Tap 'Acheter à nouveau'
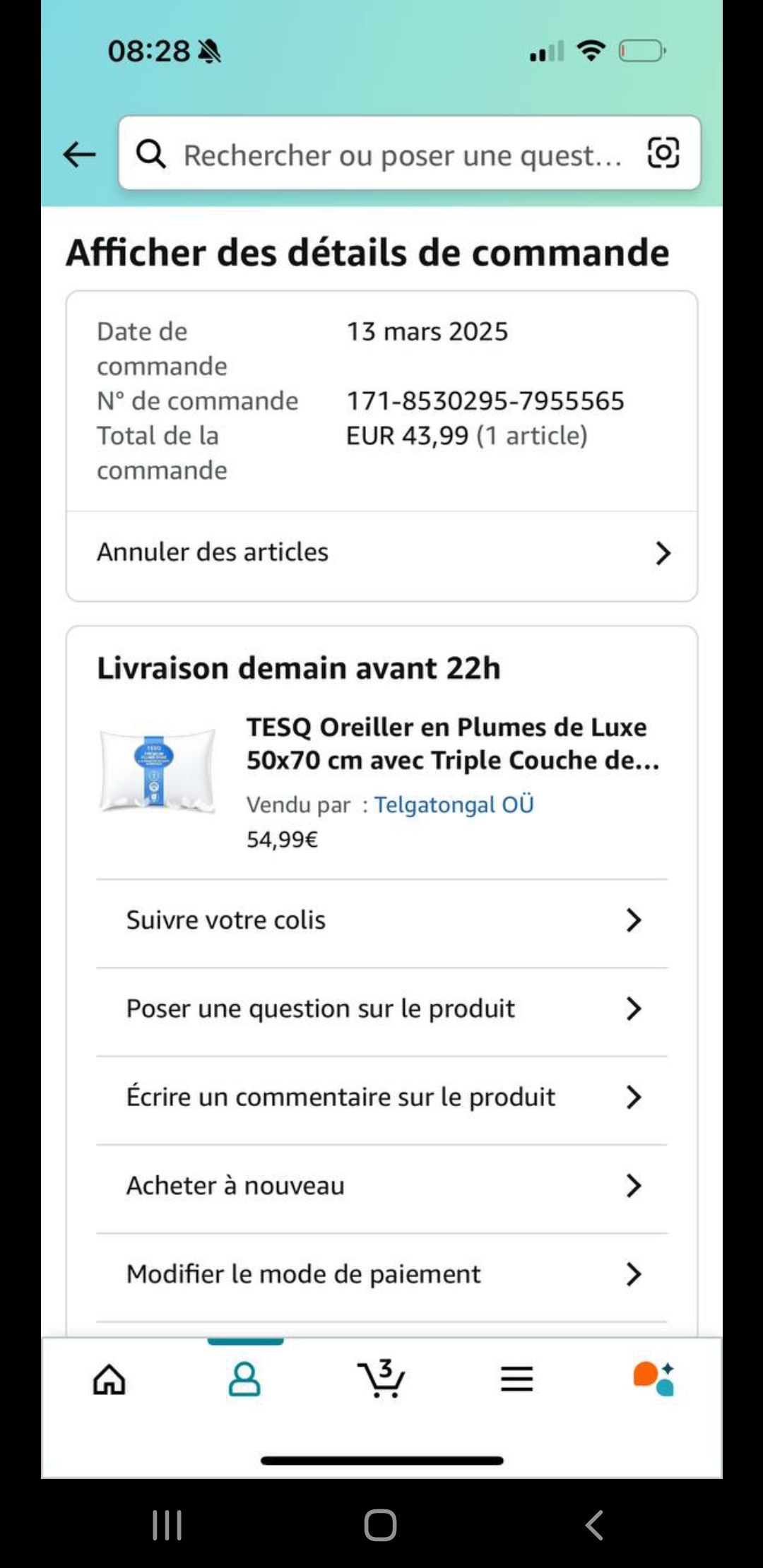This screenshot has height=1568, width=763. click(381, 1186)
